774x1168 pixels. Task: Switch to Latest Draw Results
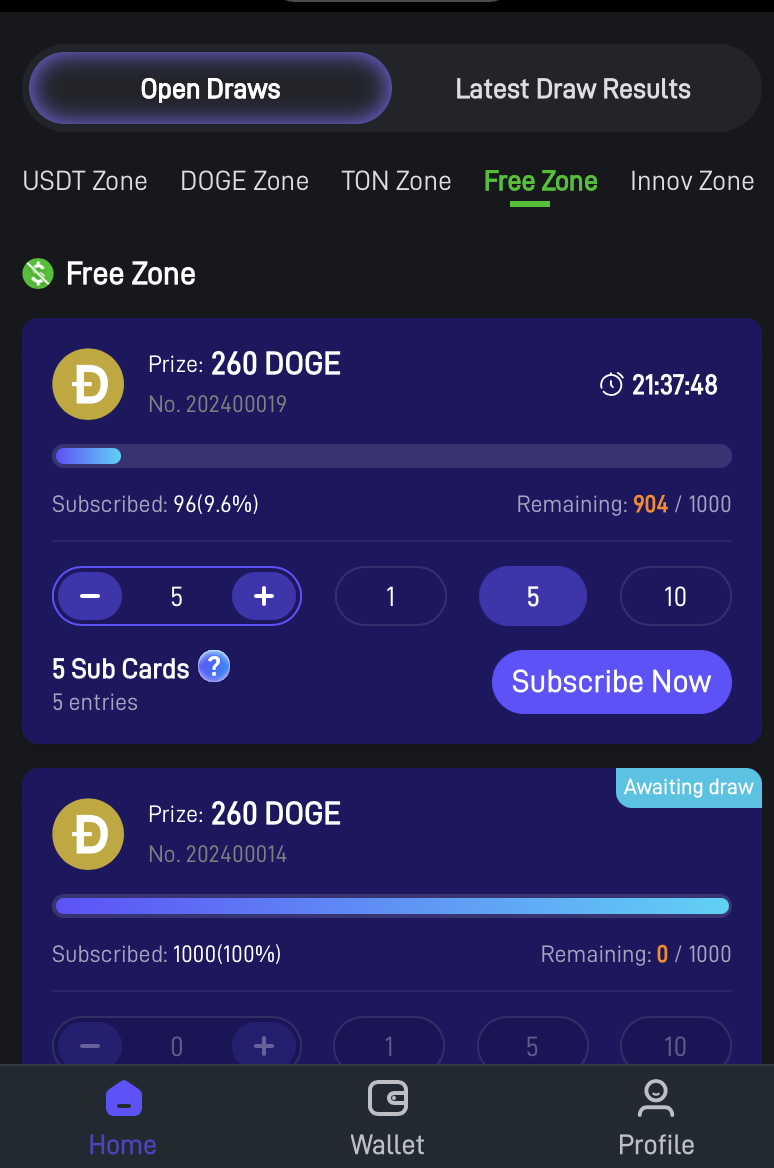tap(572, 89)
